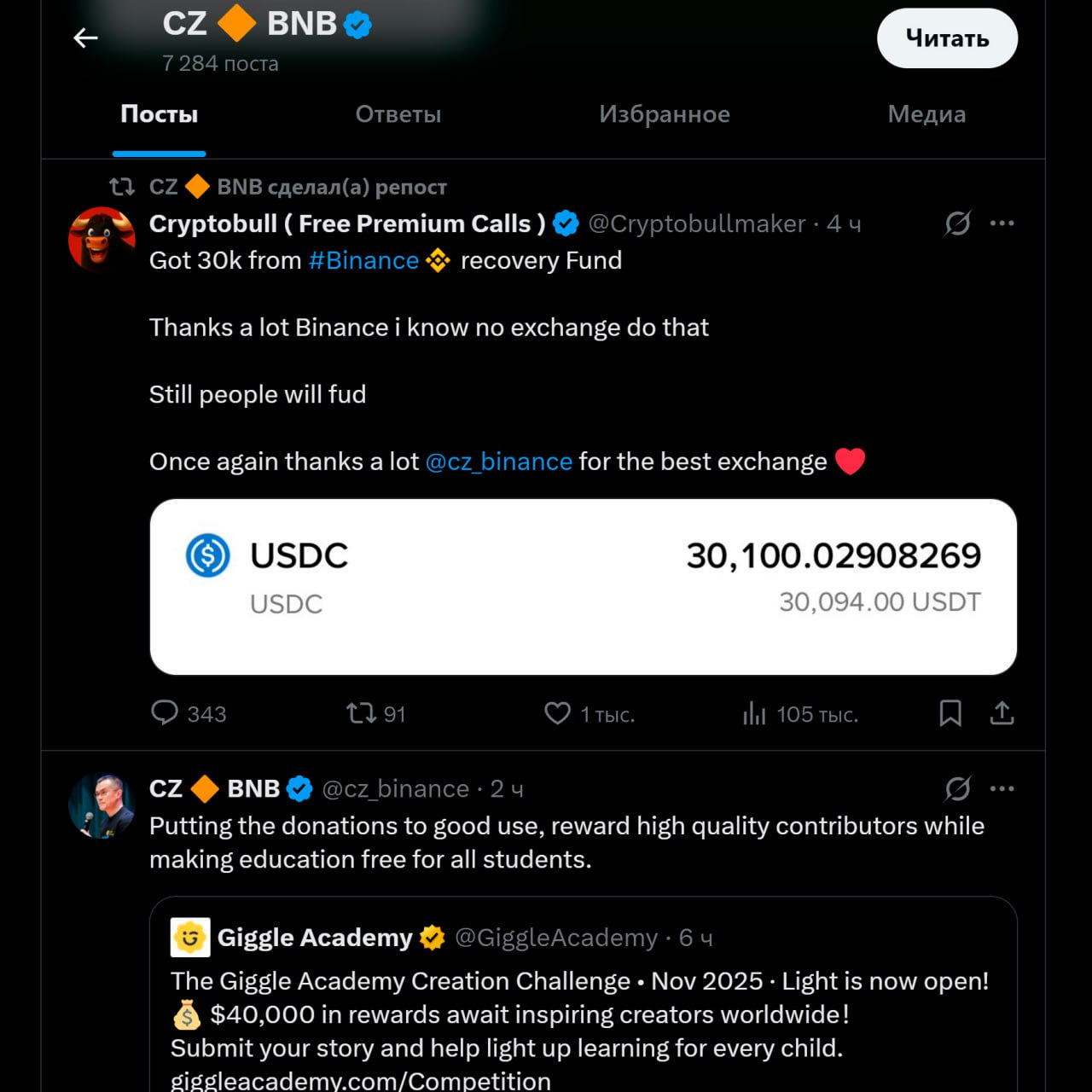Go back using the top arrow

pos(85,38)
